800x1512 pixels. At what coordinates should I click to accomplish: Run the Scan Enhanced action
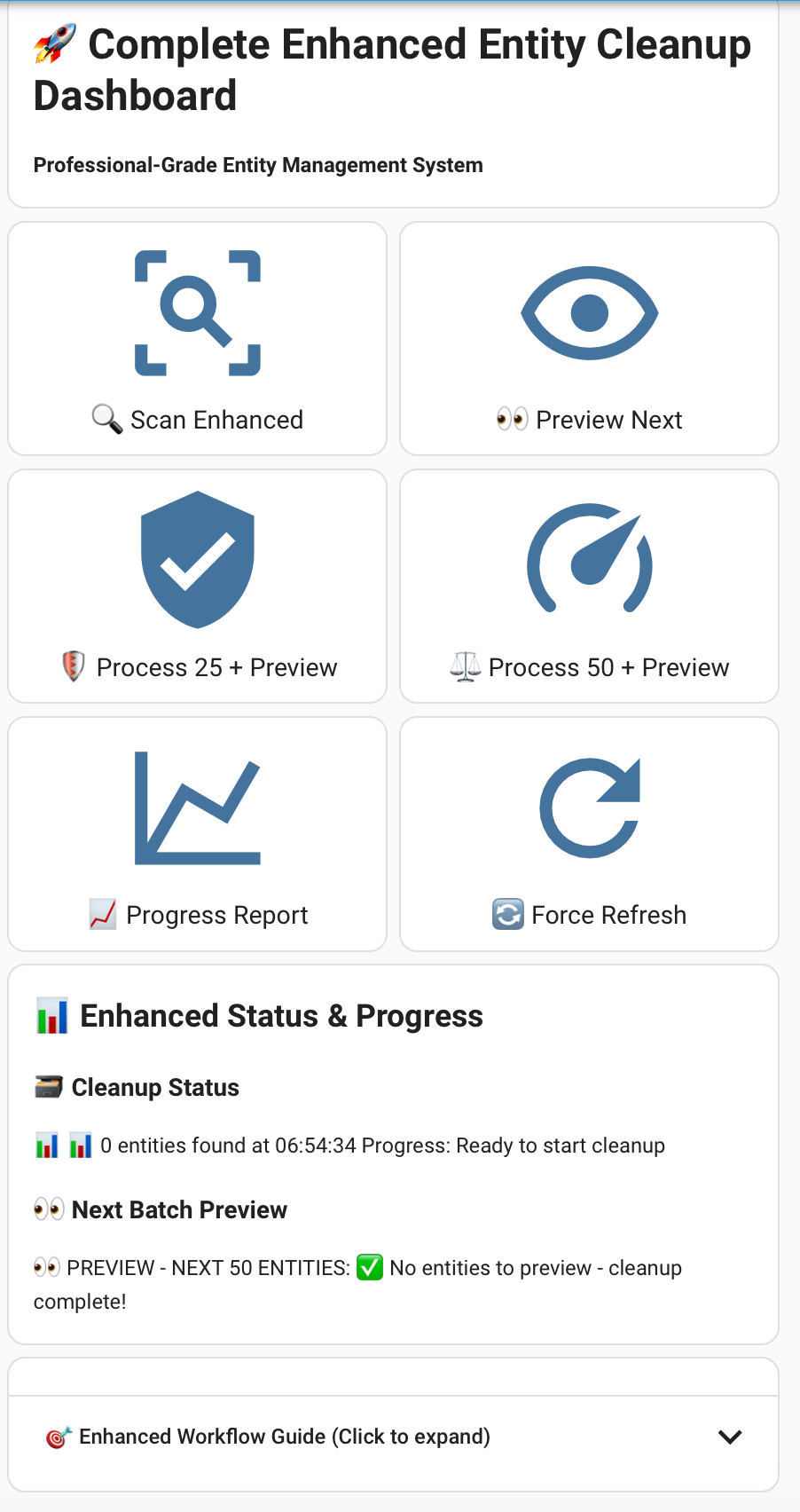pyautogui.click(x=198, y=338)
